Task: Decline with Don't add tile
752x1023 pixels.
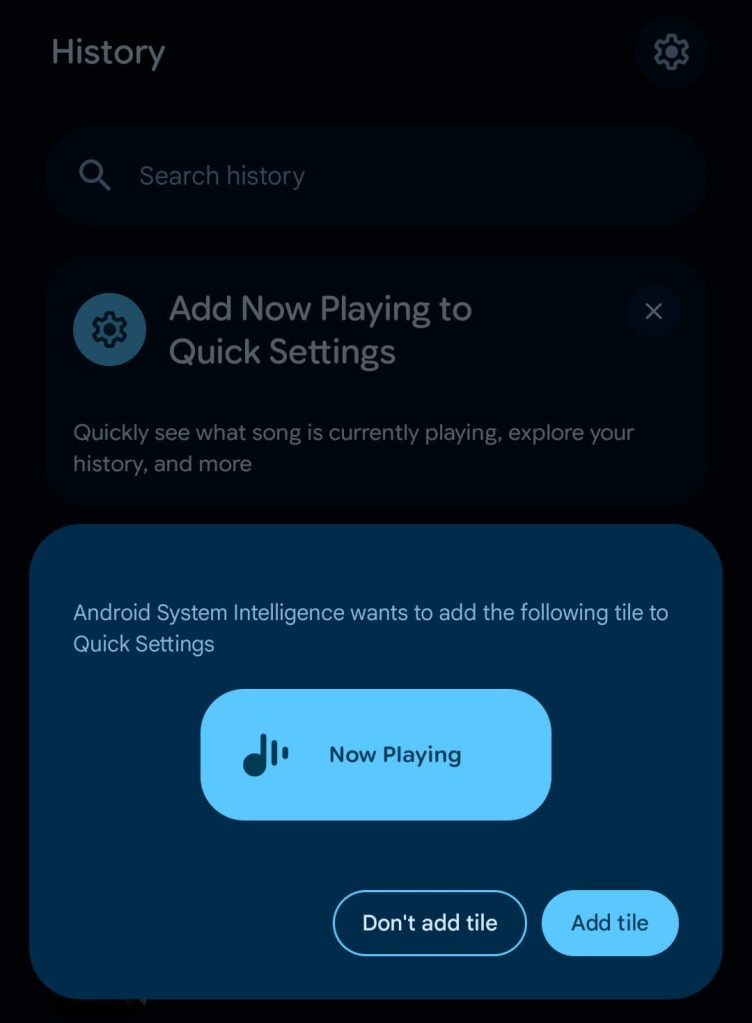Action: click(x=429, y=922)
